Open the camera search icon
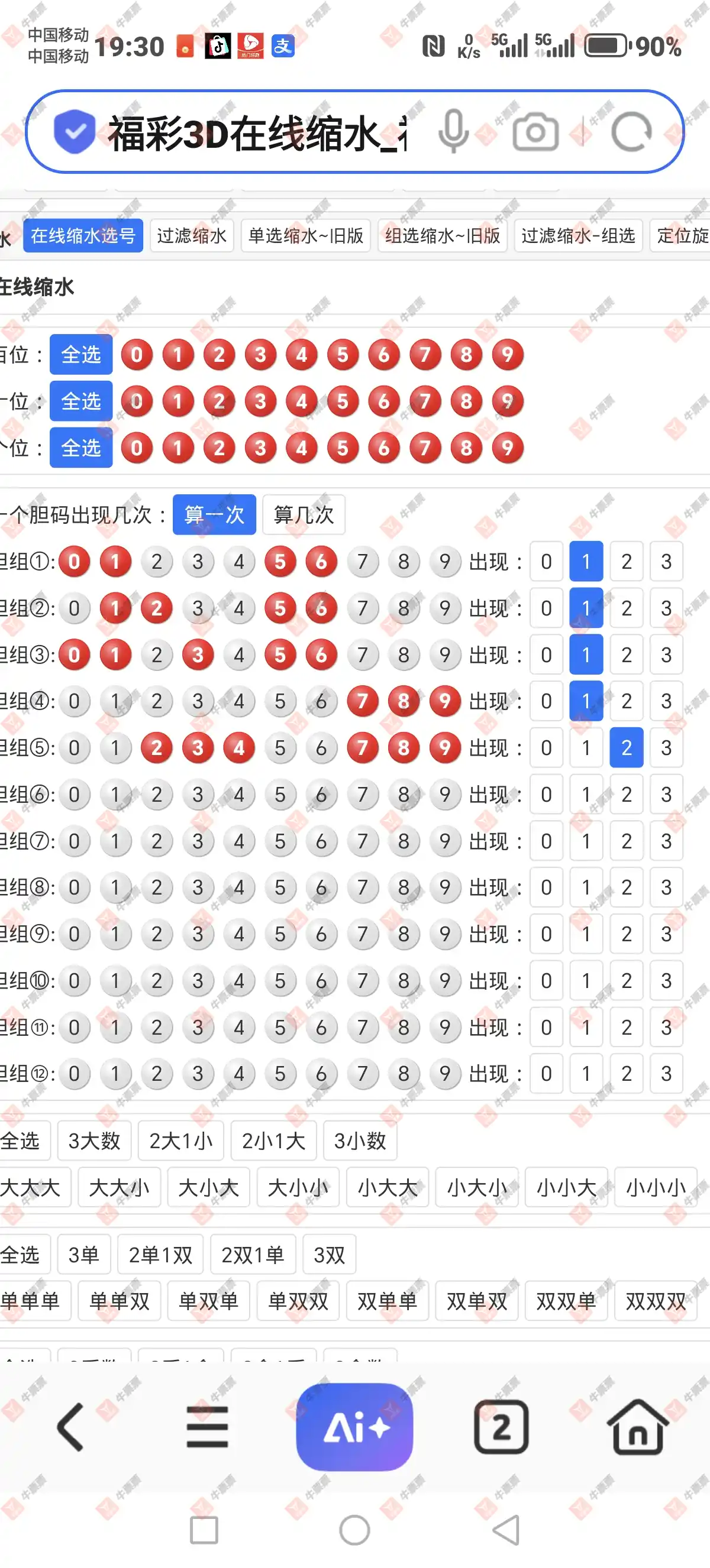The image size is (710, 1568). pyautogui.click(x=535, y=131)
